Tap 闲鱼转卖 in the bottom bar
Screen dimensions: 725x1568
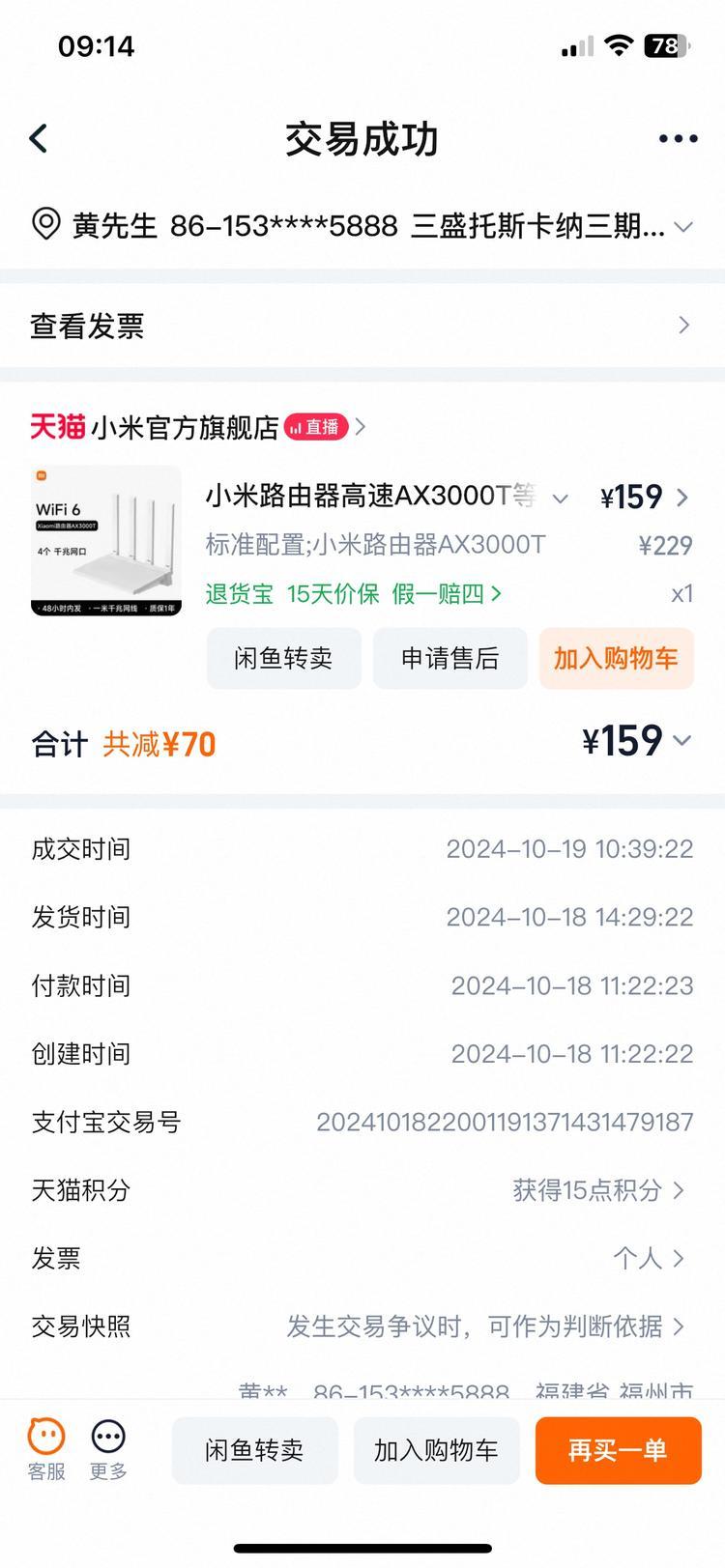coord(254,1450)
